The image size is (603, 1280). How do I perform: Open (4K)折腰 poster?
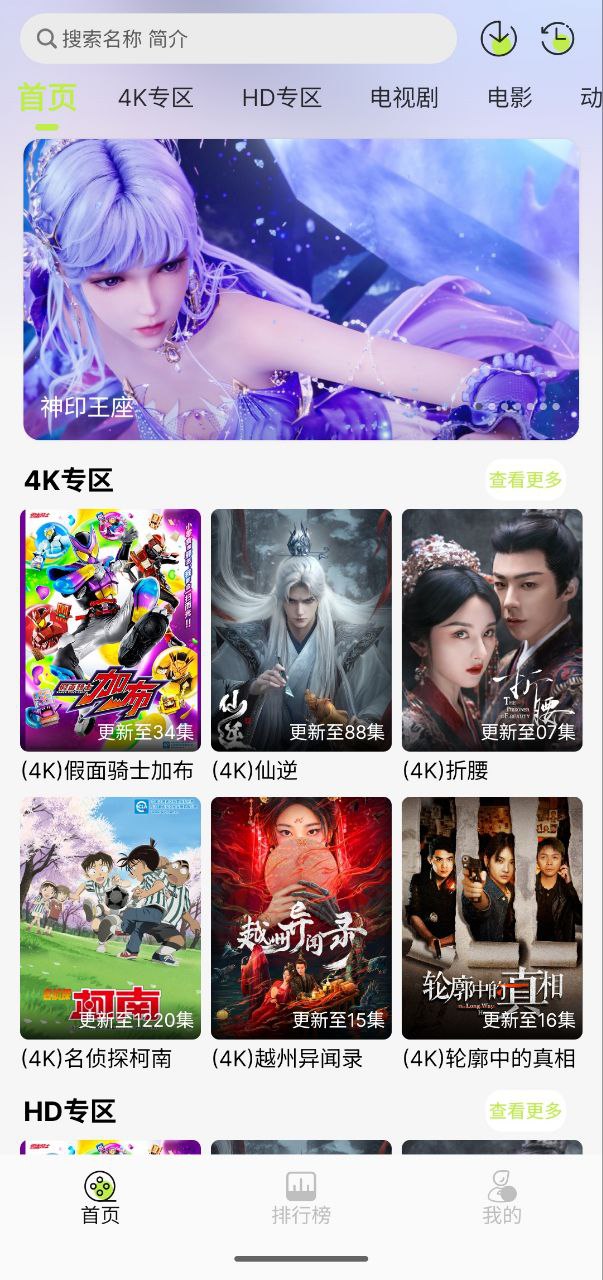pos(492,630)
